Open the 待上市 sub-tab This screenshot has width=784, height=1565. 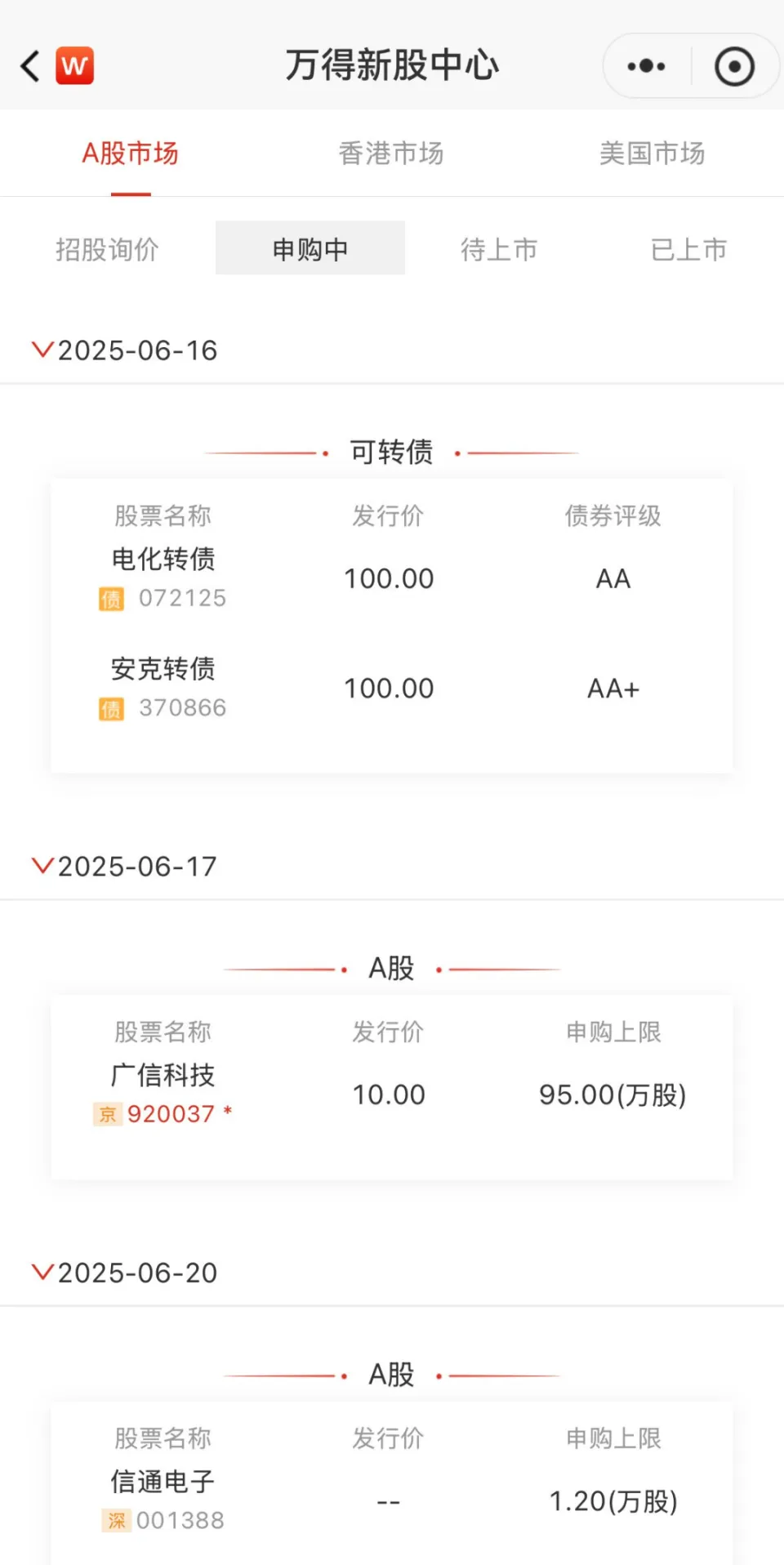[x=499, y=249]
